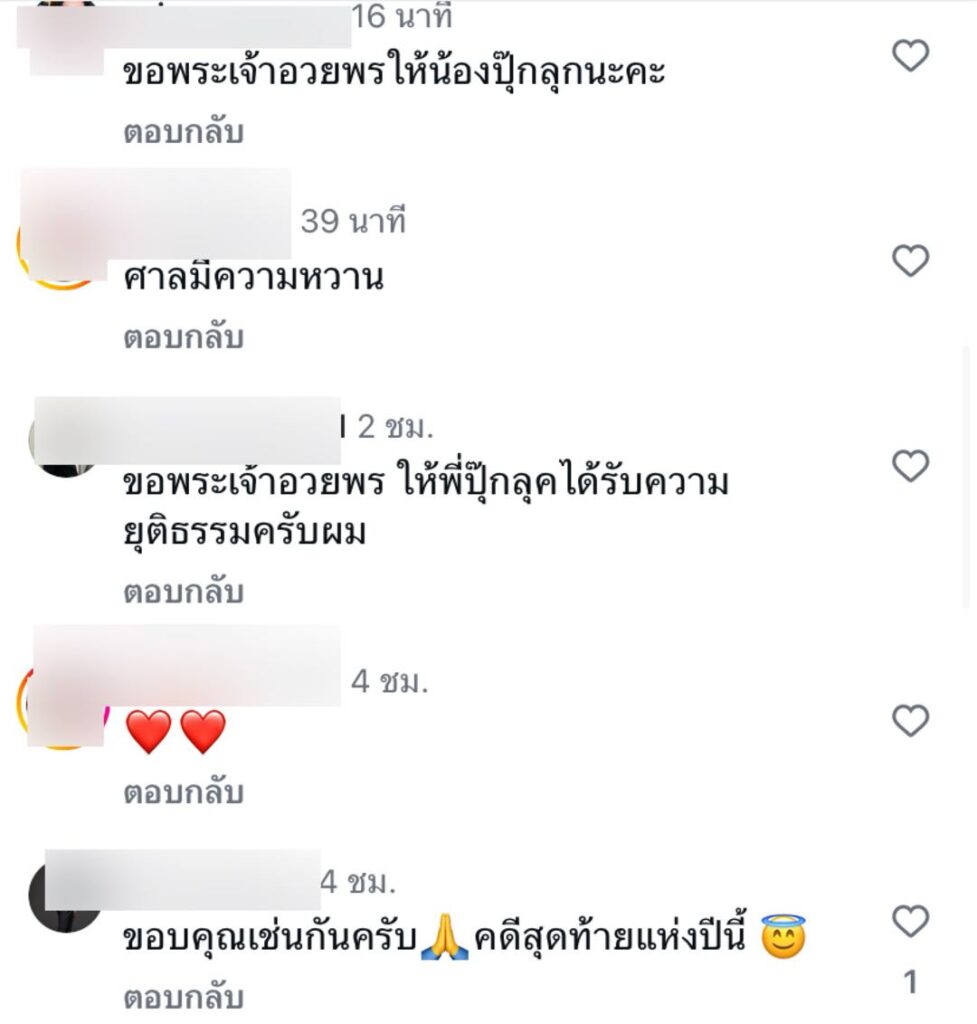Like the comment "ขอพระเจ้าอวยพรให้น้องปุ๊กลุกนะคะ"

pos(910,57)
